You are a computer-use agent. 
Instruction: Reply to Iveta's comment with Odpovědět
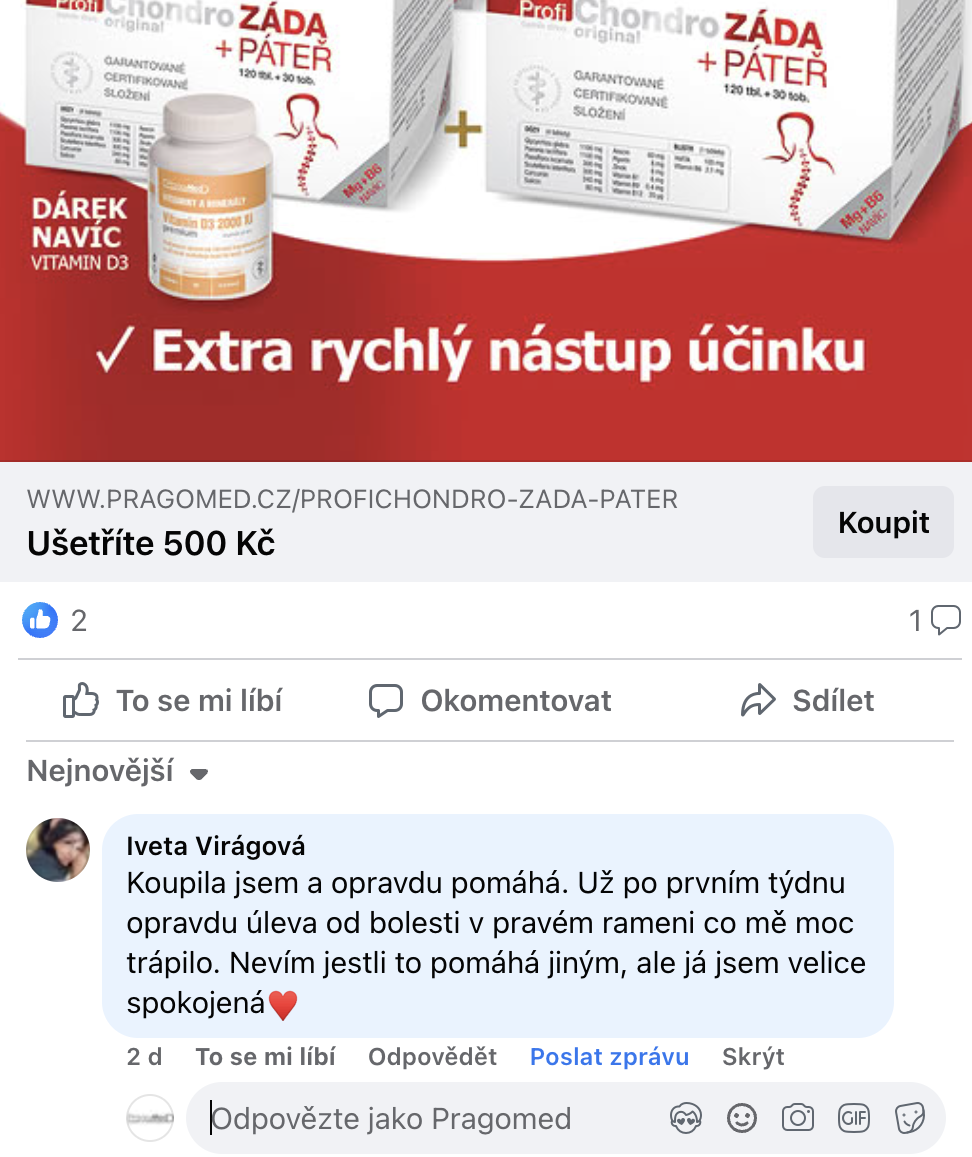(x=432, y=1057)
